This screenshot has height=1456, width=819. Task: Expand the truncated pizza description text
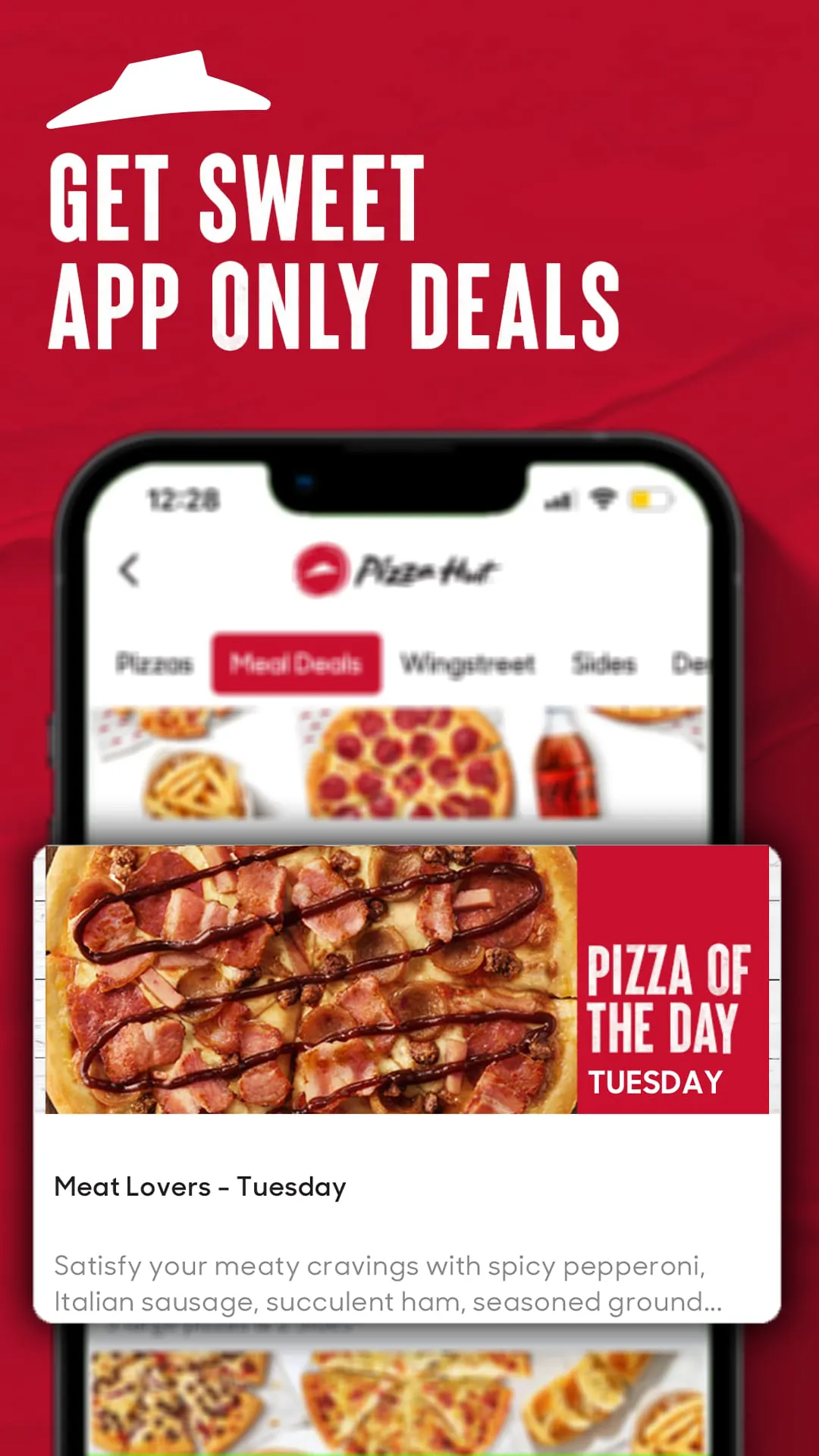click(x=387, y=1282)
